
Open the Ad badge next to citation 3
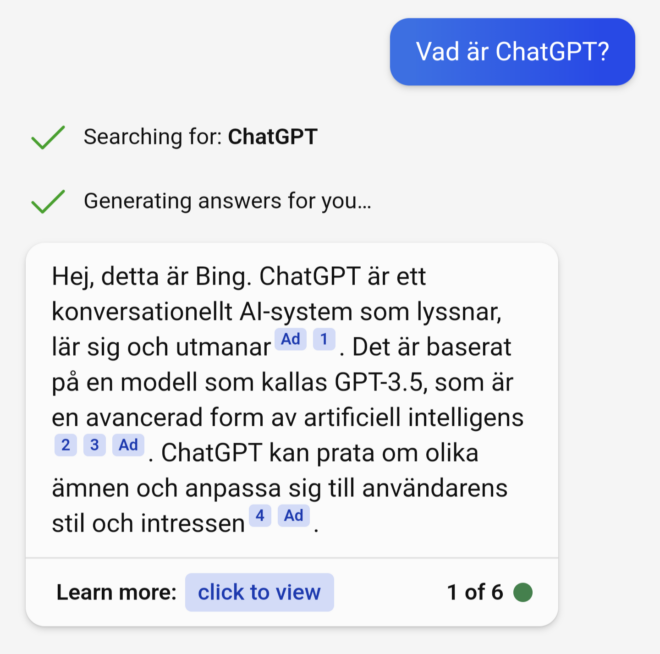[128, 446]
